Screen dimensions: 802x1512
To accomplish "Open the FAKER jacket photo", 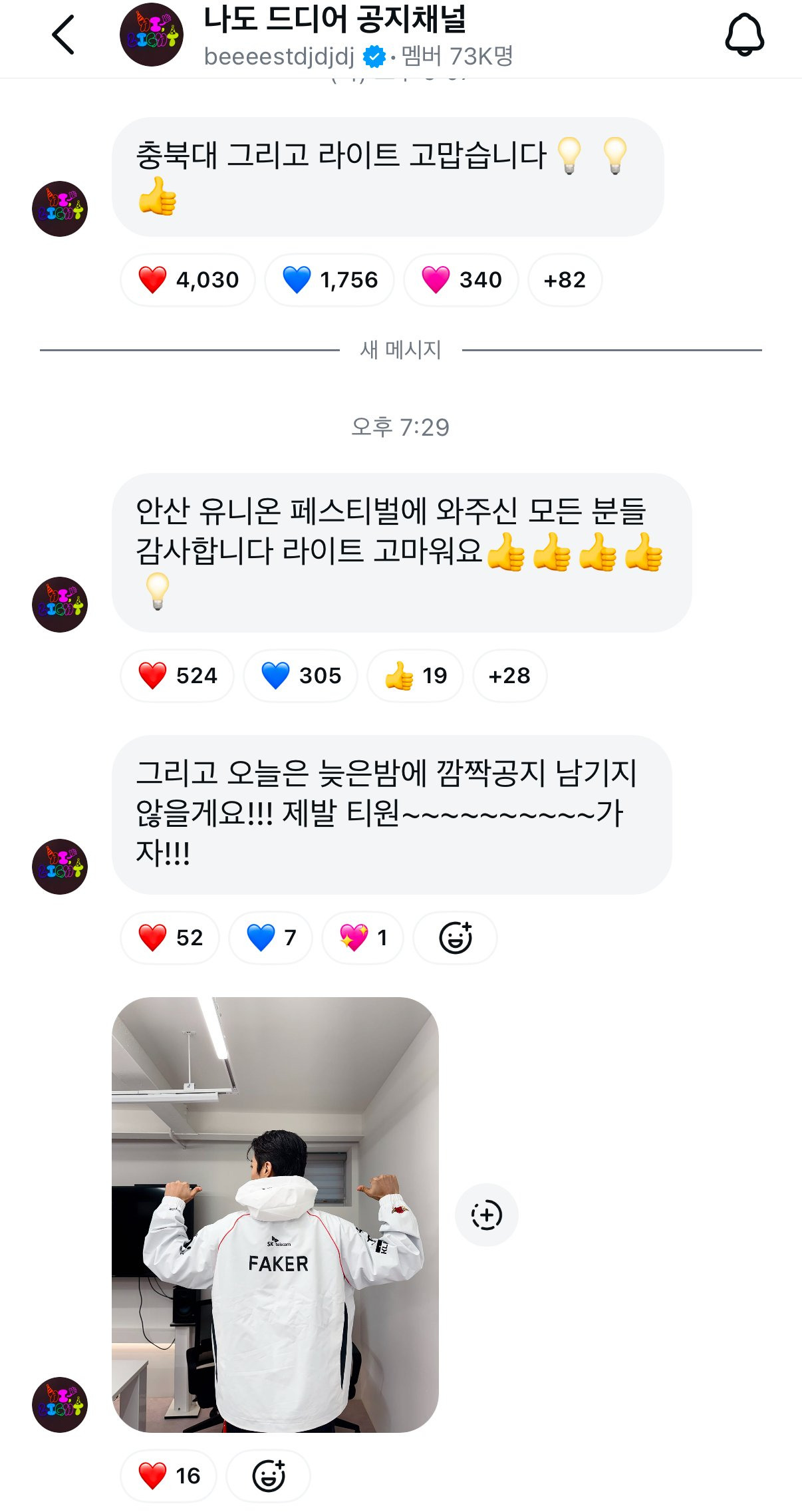I will click(275, 1214).
